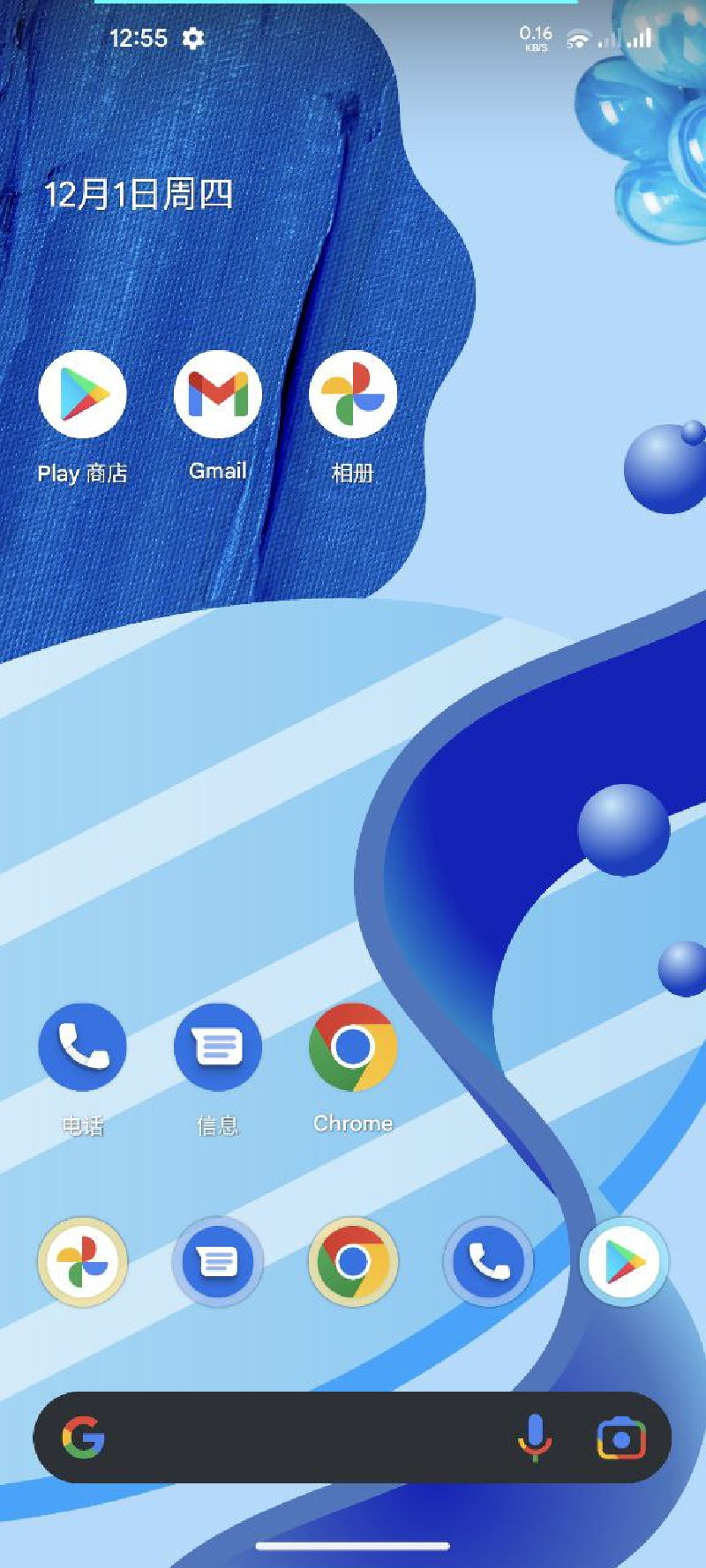Open the 相册 photos app

point(353,395)
